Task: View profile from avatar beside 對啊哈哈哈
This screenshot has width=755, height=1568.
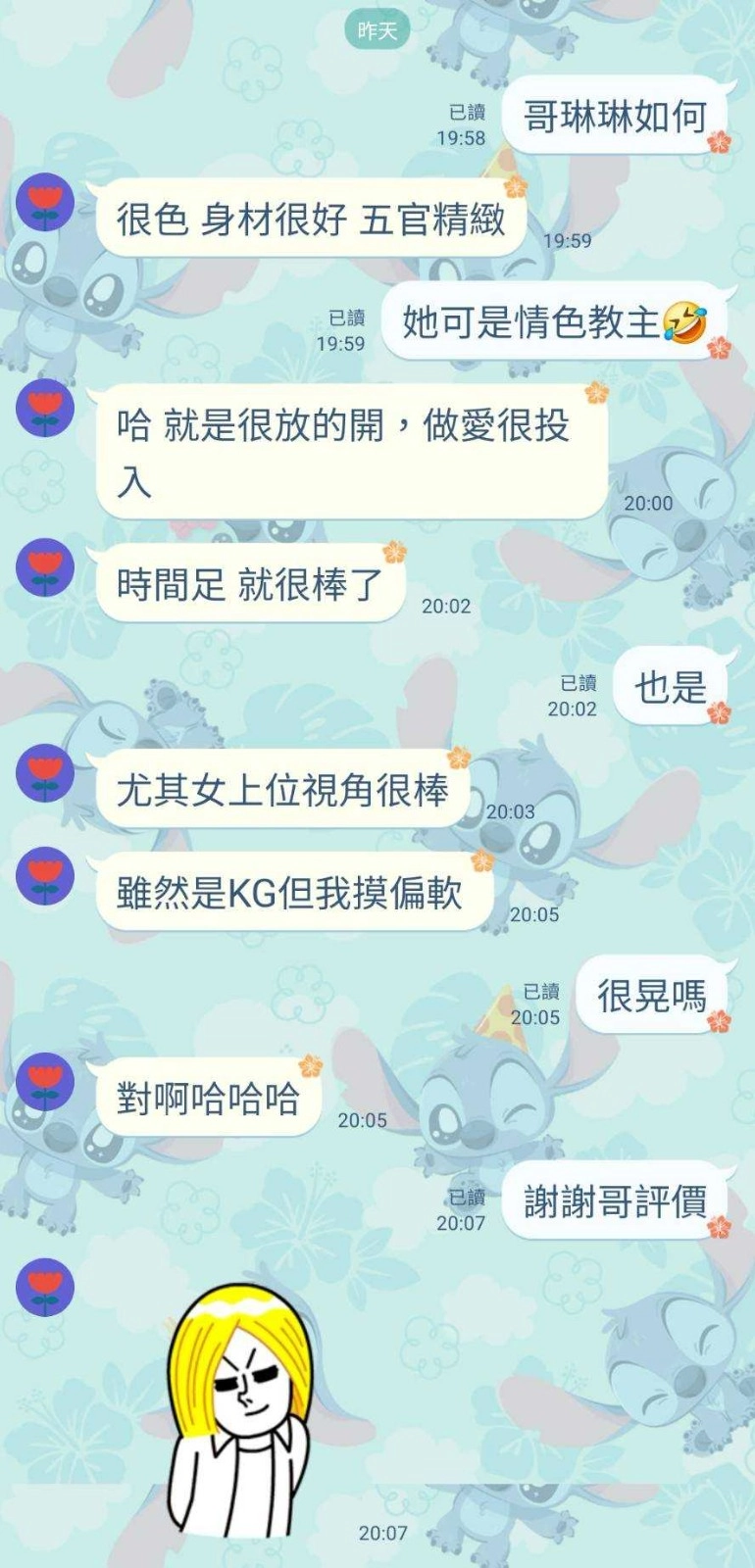Action: point(45,1082)
